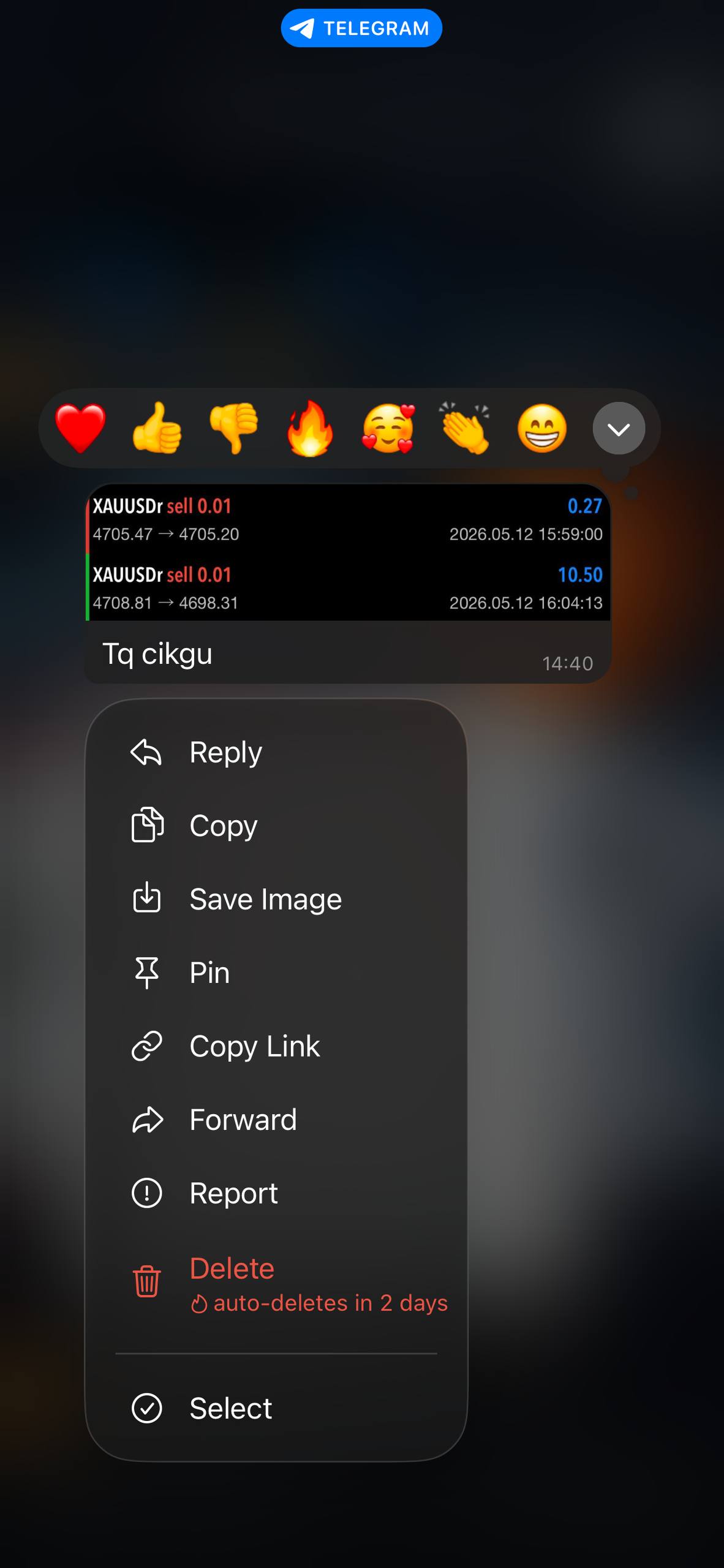Expand the full reactions list

619,428
